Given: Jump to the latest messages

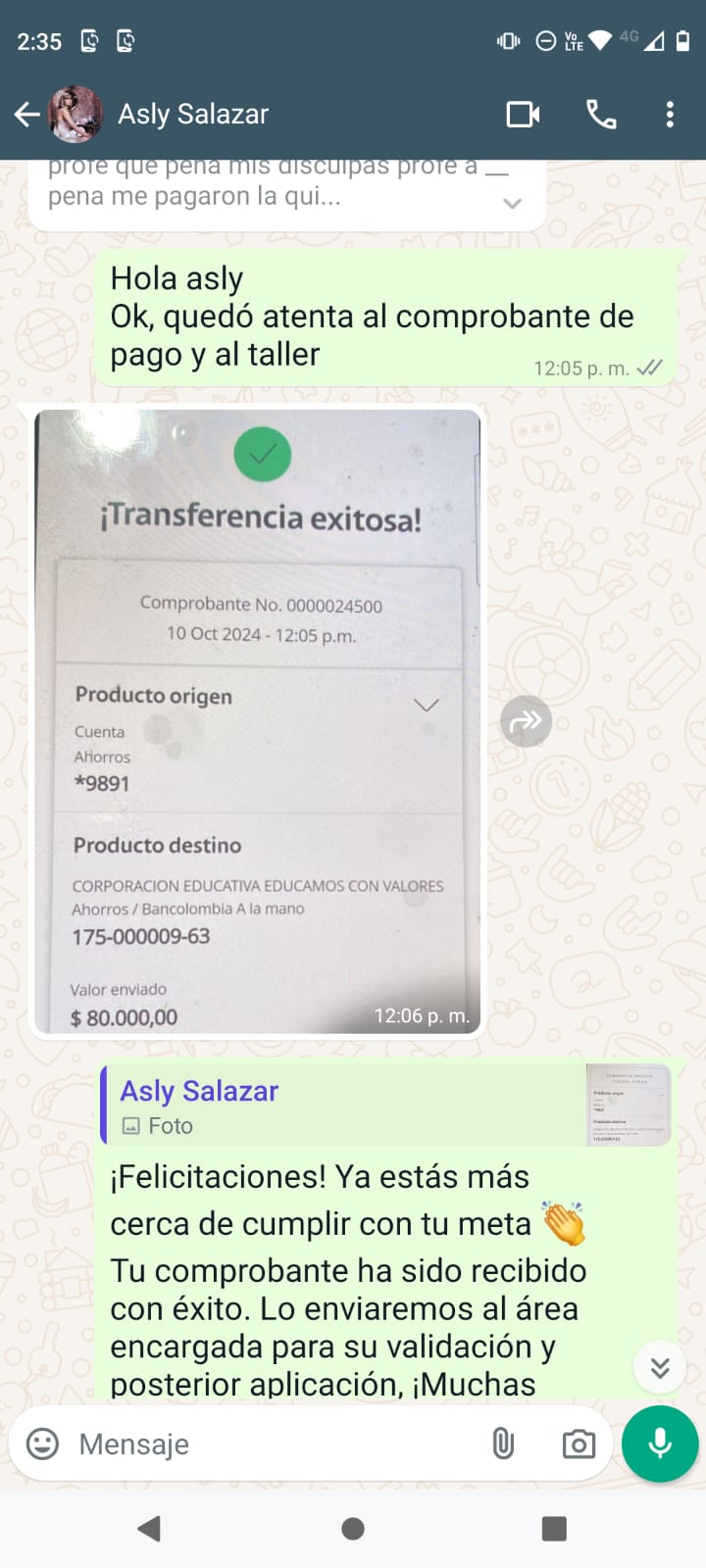Looking at the screenshot, I should click(x=660, y=1367).
